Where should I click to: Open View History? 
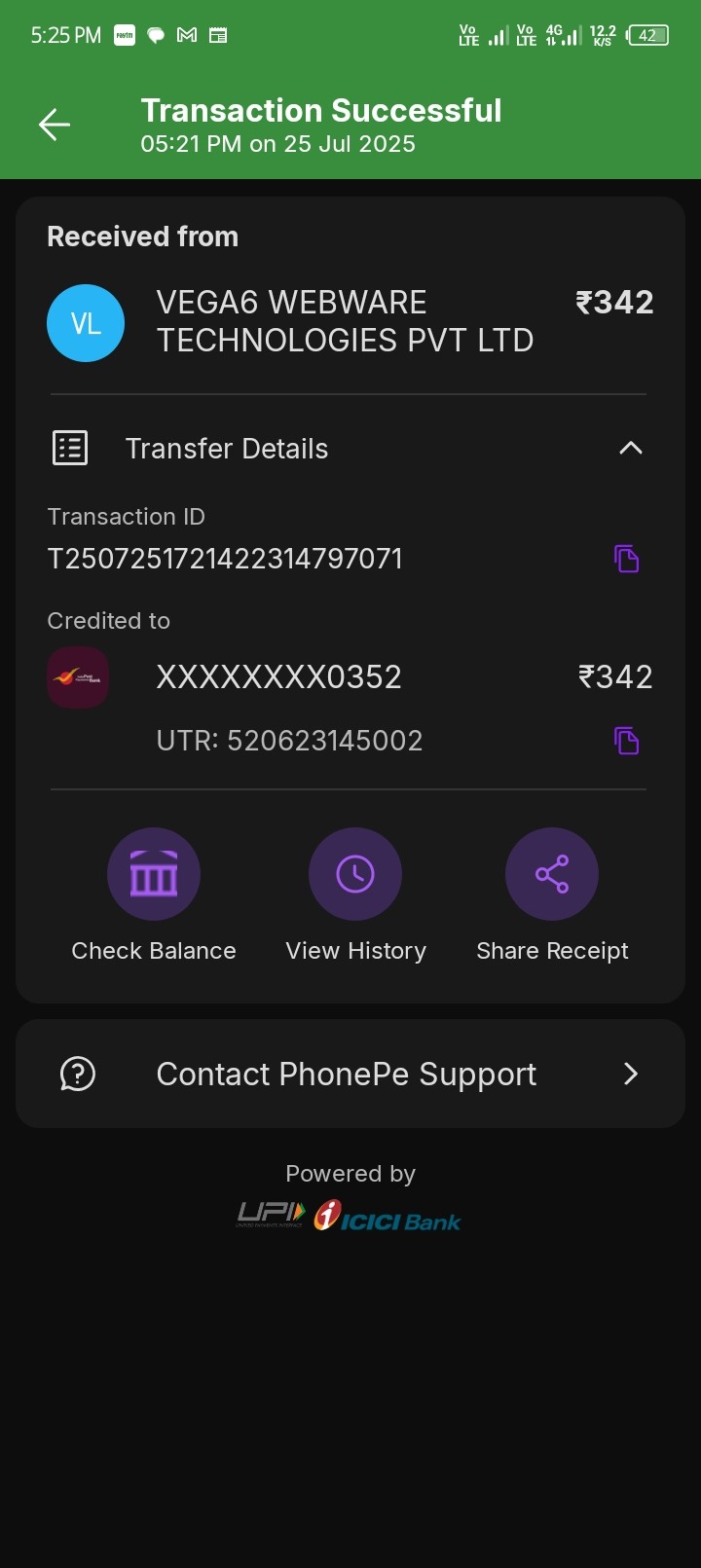(x=355, y=874)
